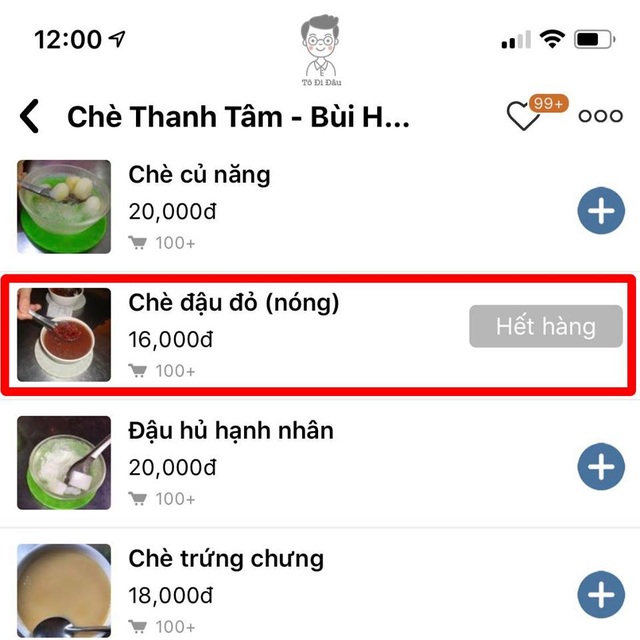Add Chè củ năng to cart

point(600,211)
